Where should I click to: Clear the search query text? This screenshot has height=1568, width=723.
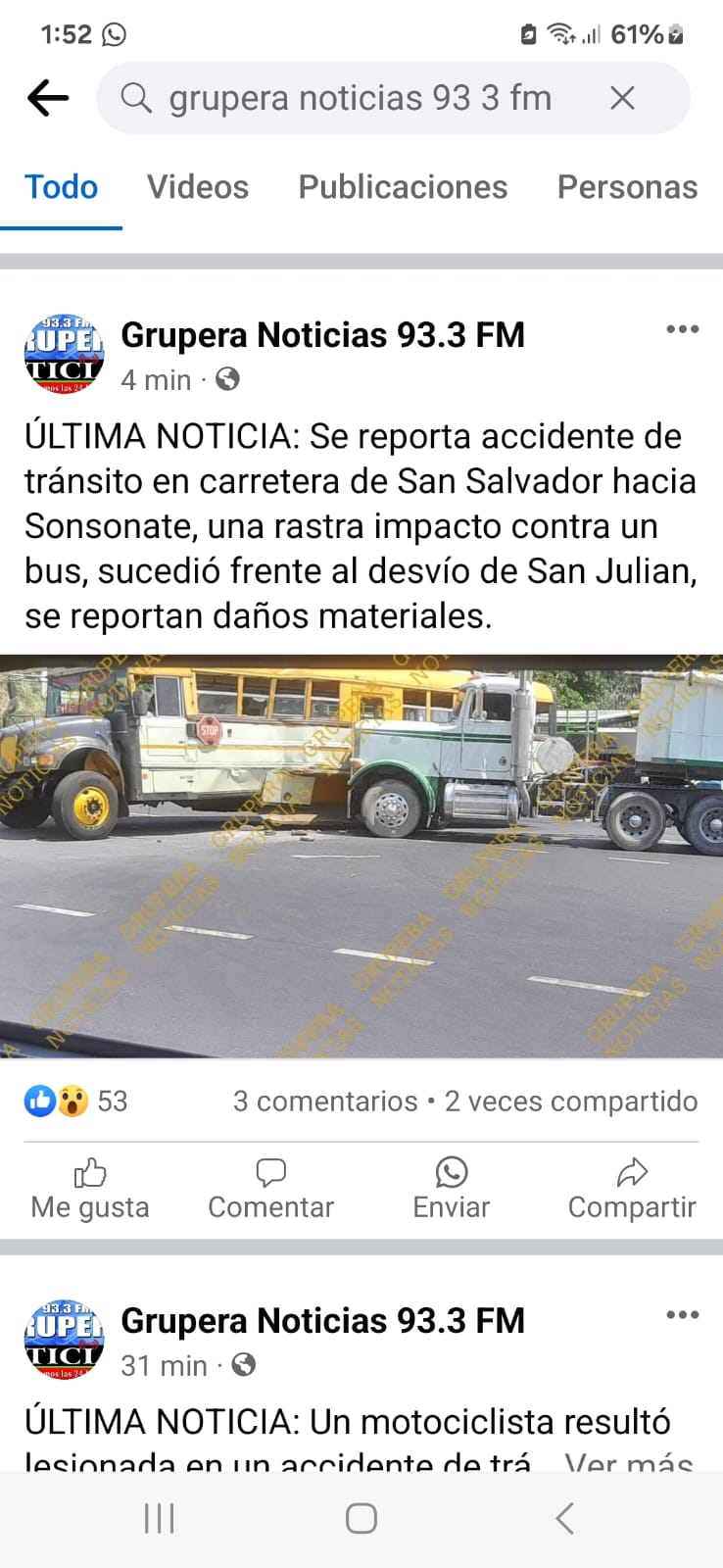(x=622, y=98)
